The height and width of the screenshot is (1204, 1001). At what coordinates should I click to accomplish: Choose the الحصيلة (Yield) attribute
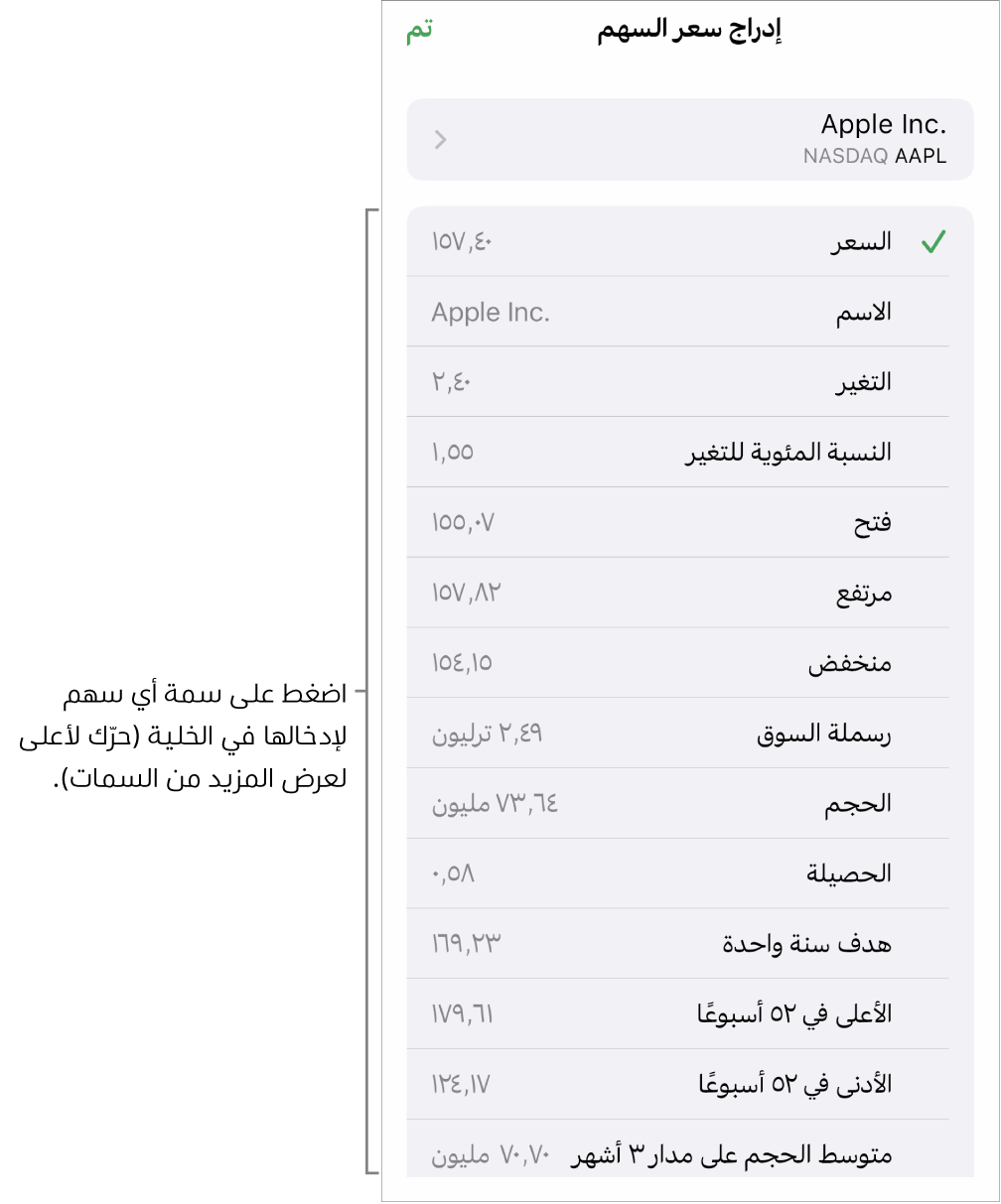[689, 874]
